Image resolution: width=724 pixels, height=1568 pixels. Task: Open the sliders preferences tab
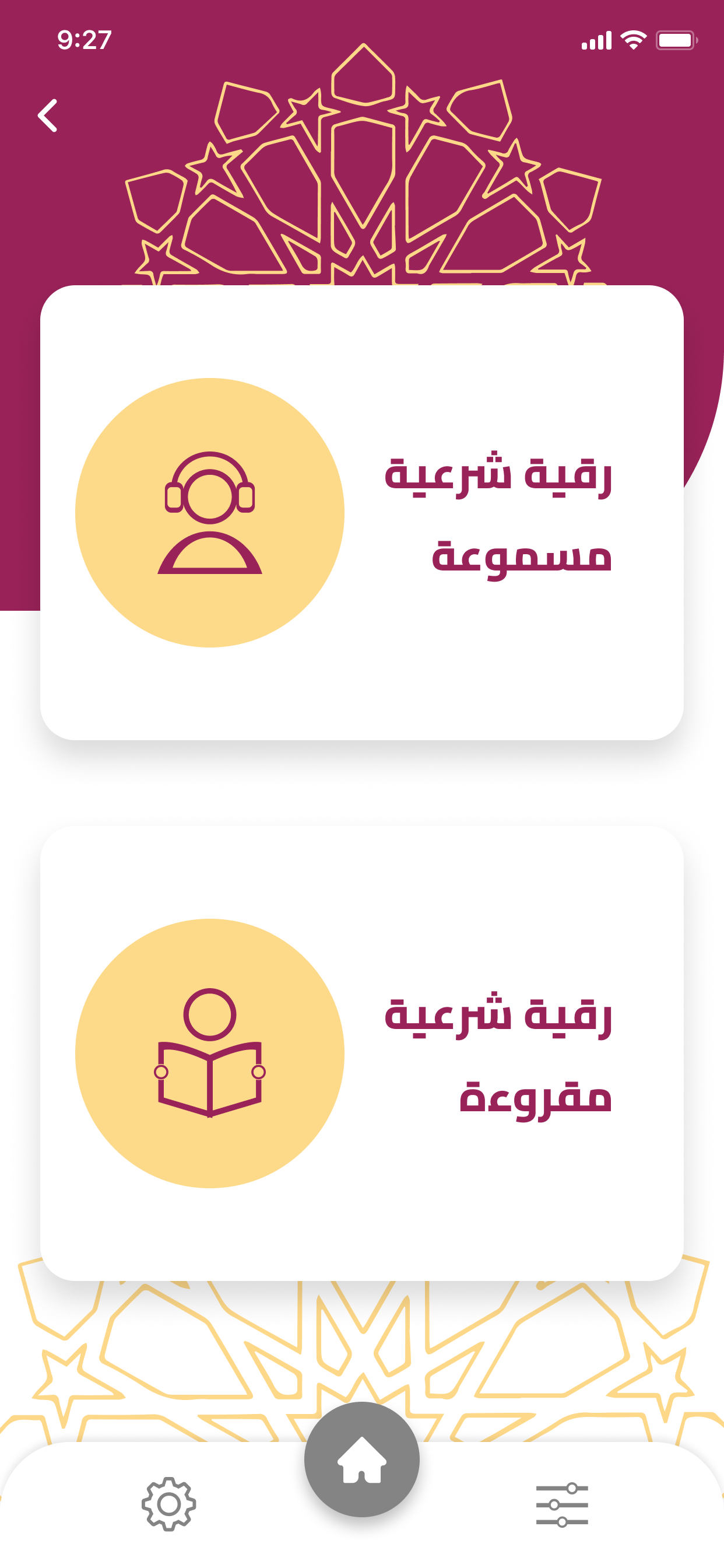pos(561,1504)
